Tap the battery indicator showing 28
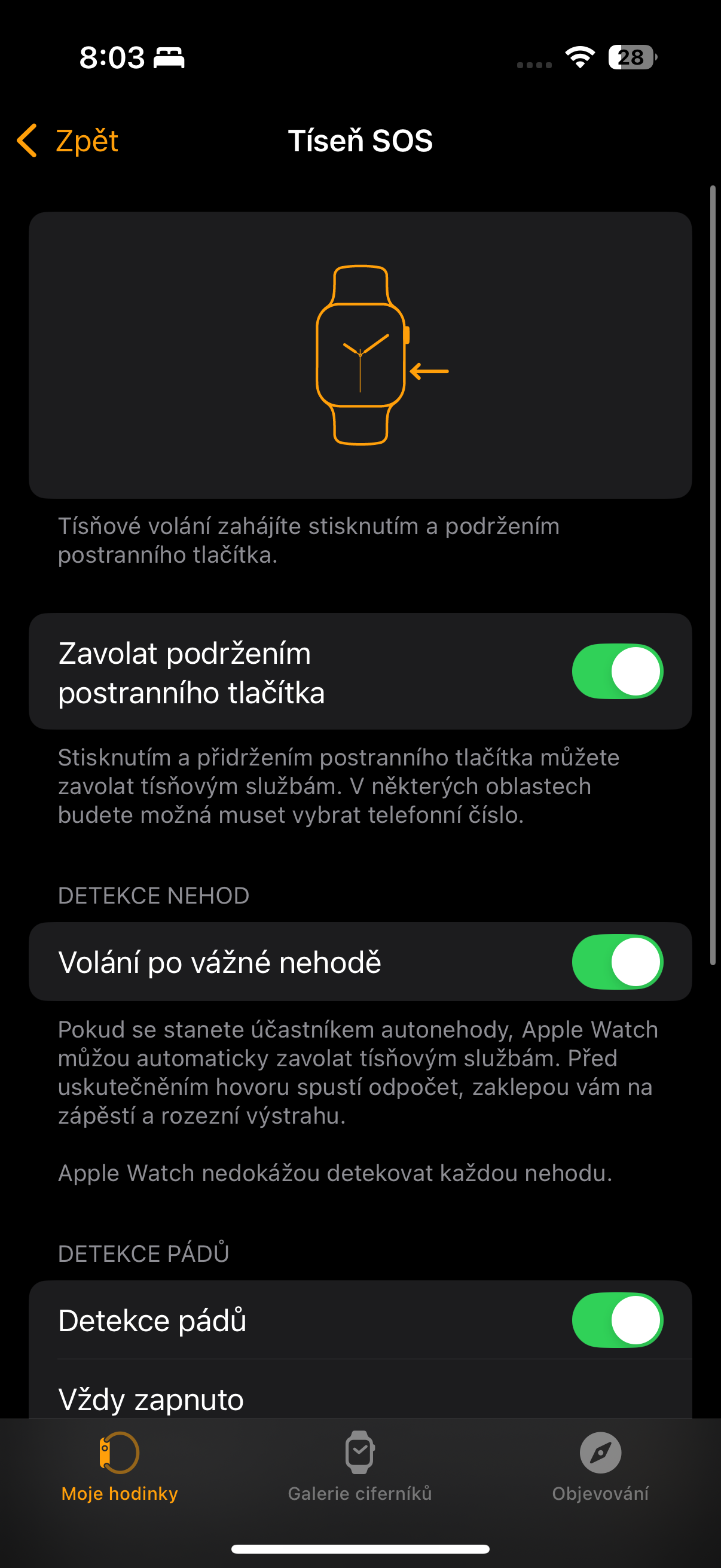This screenshot has width=721, height=1568. pos(630,58)
